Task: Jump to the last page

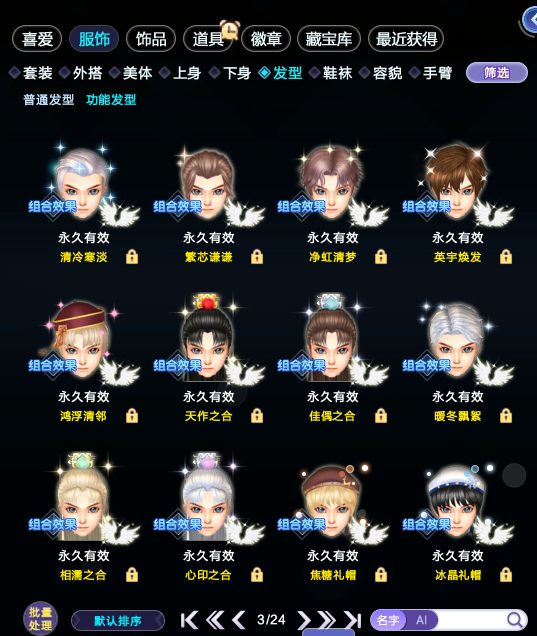Action: coord(353,620)
